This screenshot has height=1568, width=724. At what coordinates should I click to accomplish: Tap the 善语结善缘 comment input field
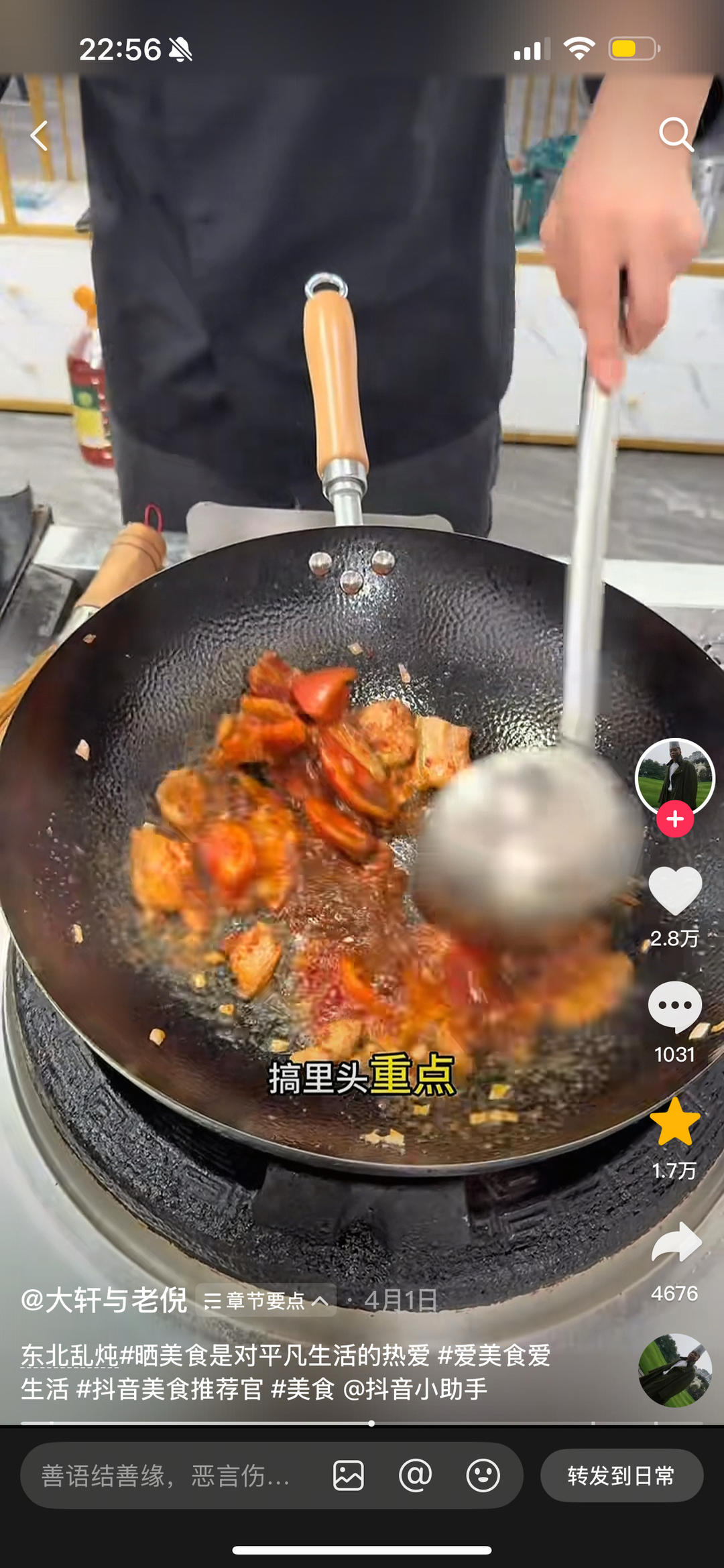click(x=168, y=1475)
